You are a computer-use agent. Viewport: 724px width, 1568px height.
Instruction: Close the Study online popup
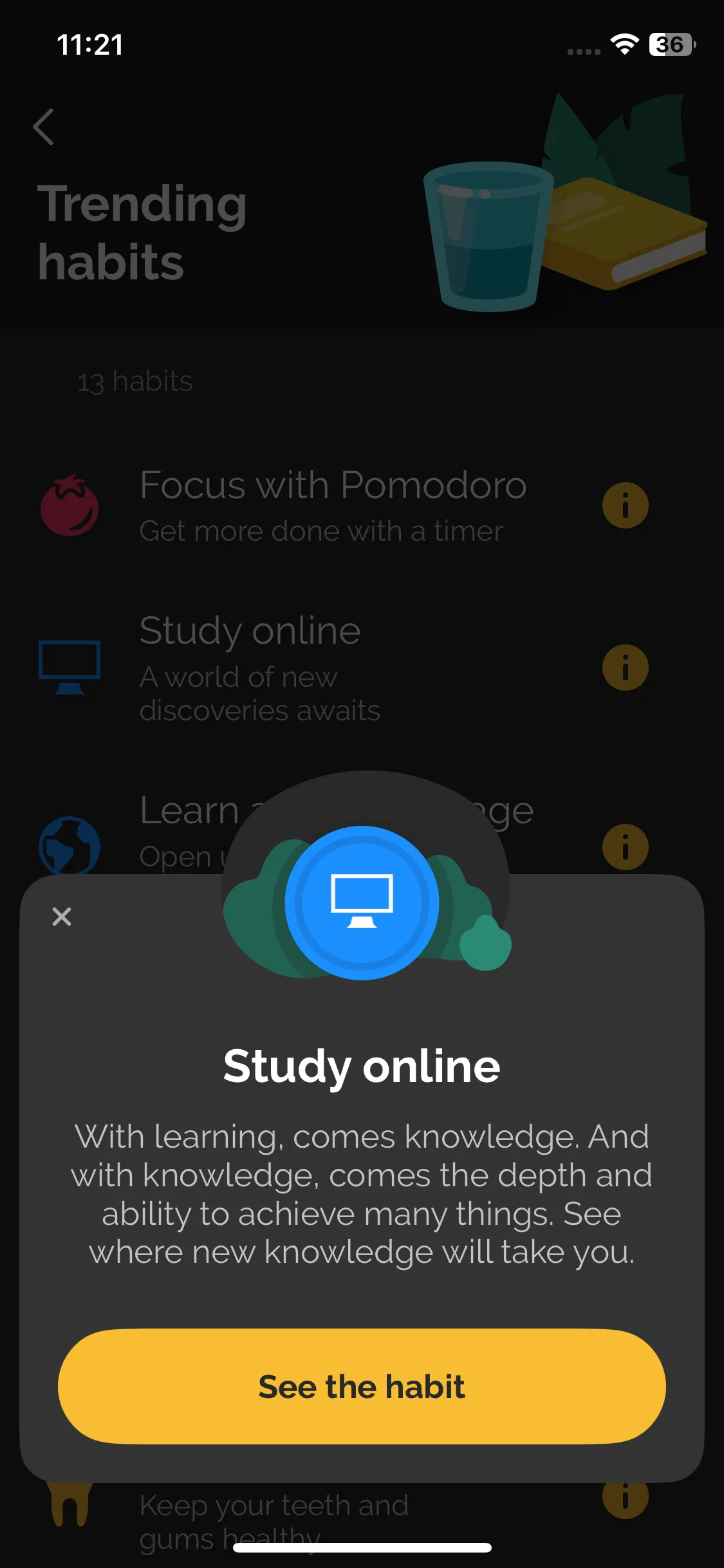point(62,916)
